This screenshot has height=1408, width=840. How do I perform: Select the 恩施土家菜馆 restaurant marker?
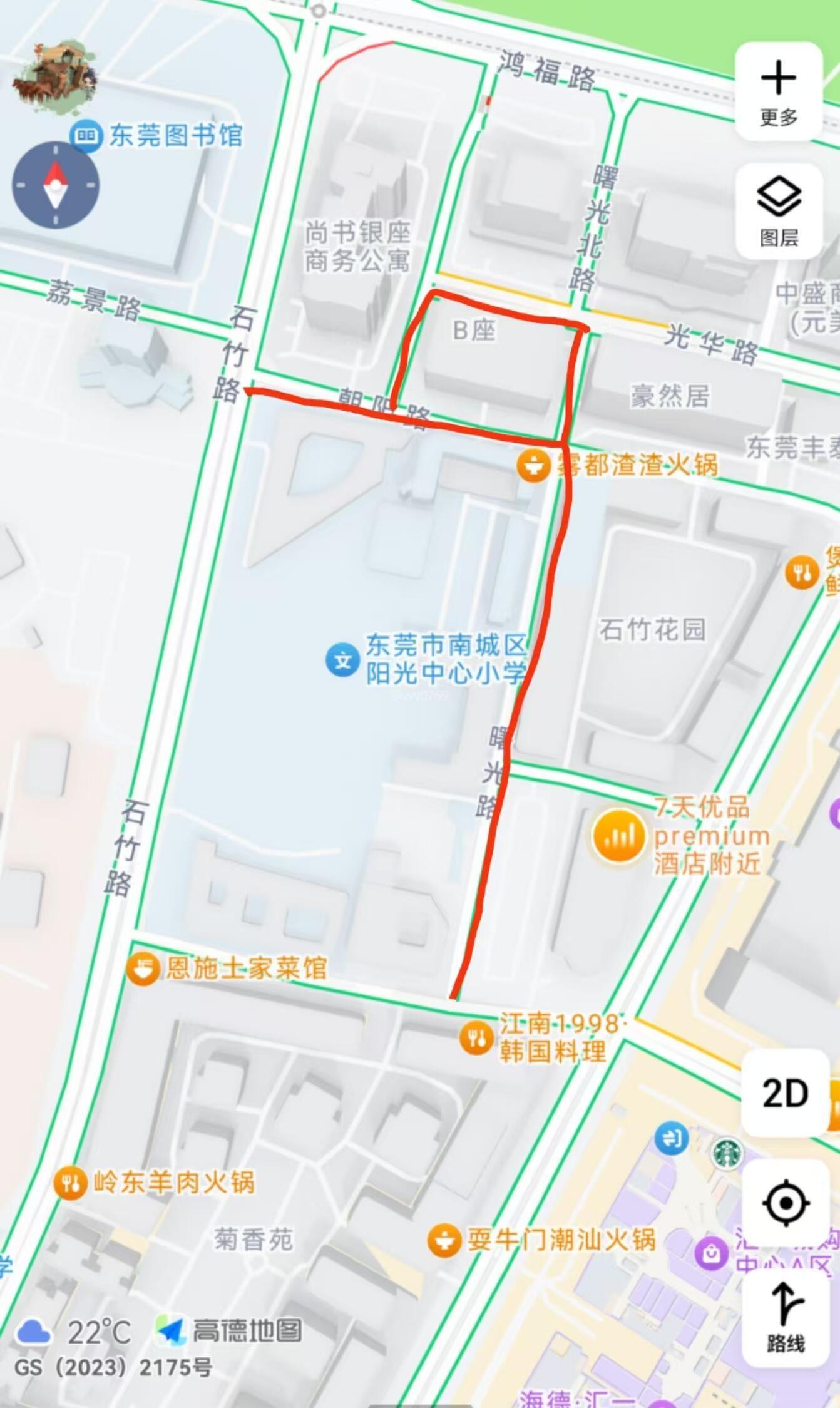click(x=143, y=968)
